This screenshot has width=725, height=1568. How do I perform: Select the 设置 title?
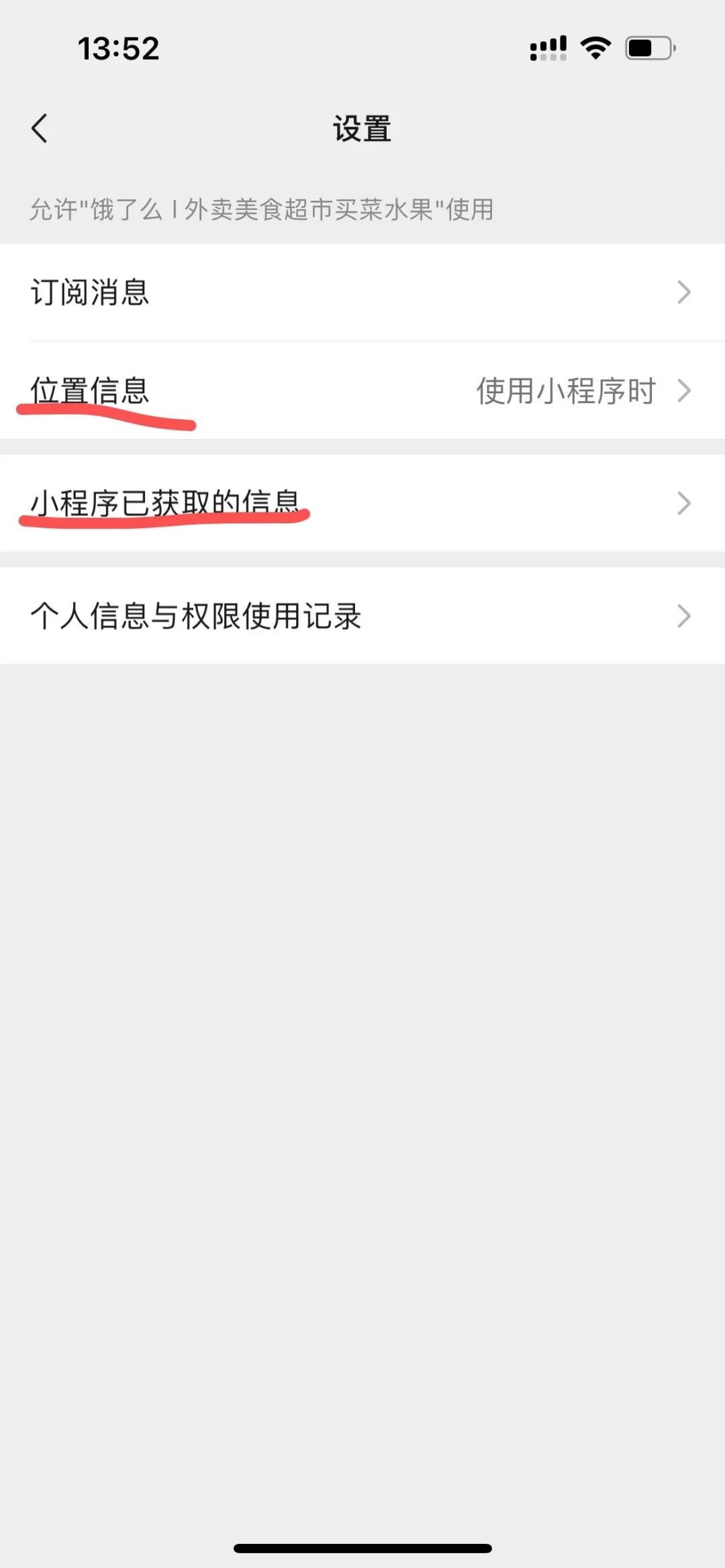pyautogui.click(x=362, y=129)
